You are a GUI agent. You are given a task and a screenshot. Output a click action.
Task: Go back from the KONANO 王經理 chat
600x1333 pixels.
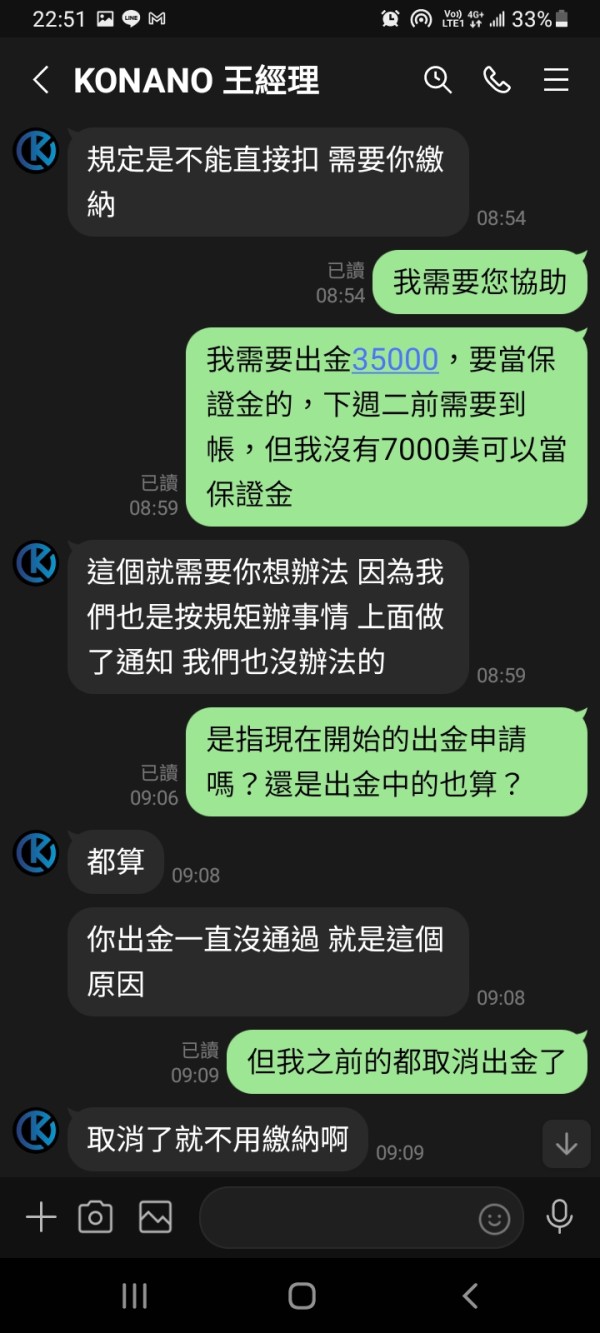point(40,80)
